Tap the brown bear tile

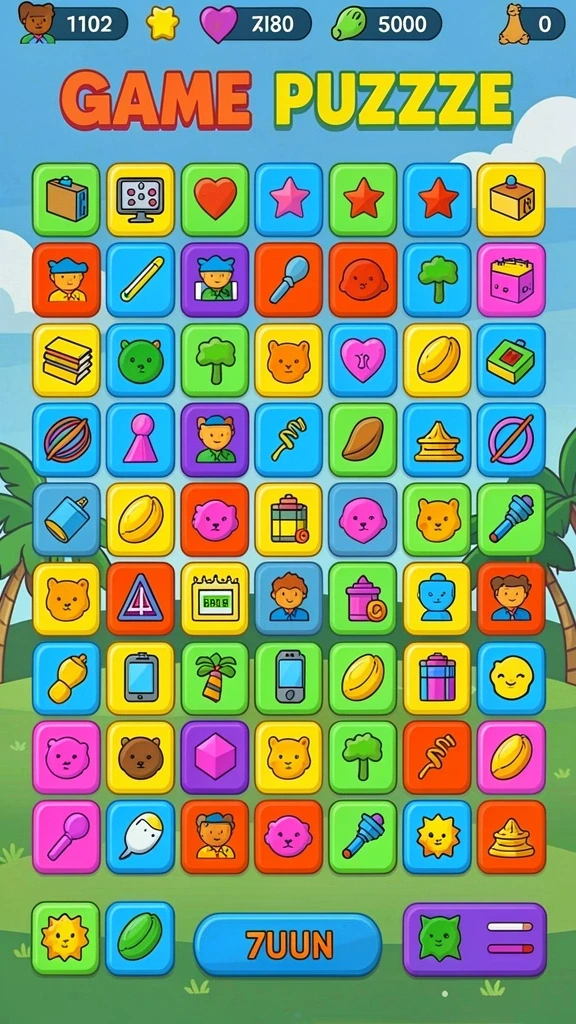pyautogui.click(x=140, y=758)
